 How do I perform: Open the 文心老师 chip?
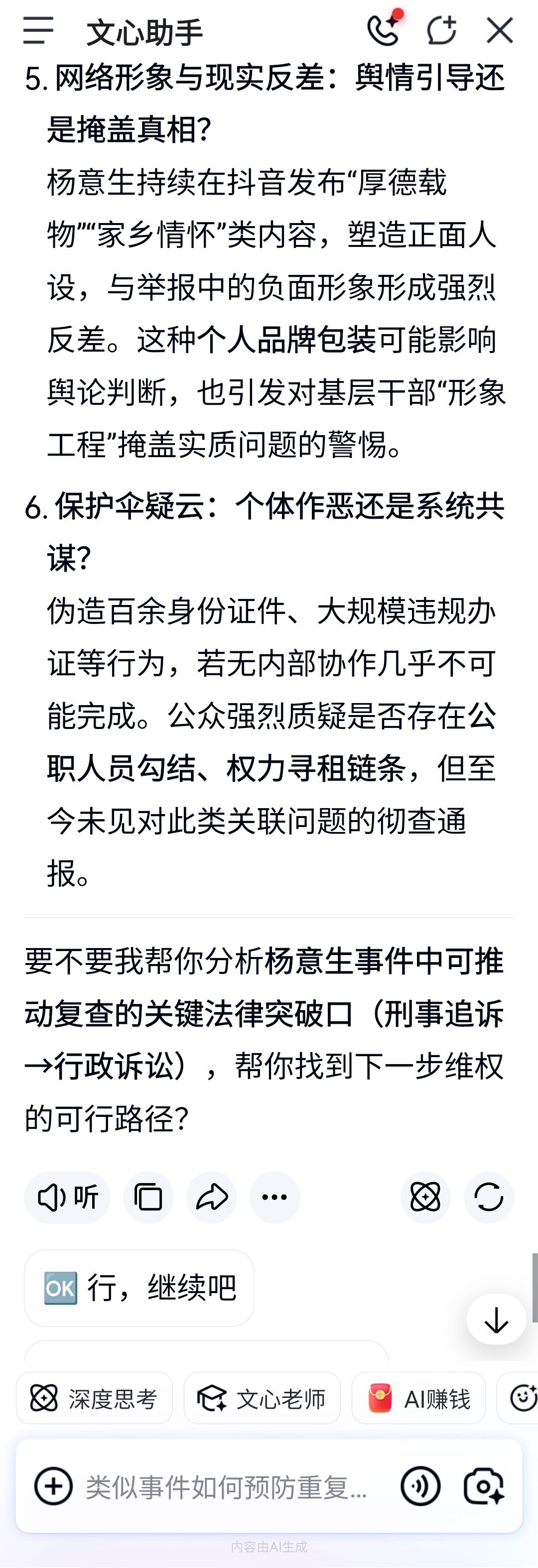pyautogui.click(x=262, y=1399)
